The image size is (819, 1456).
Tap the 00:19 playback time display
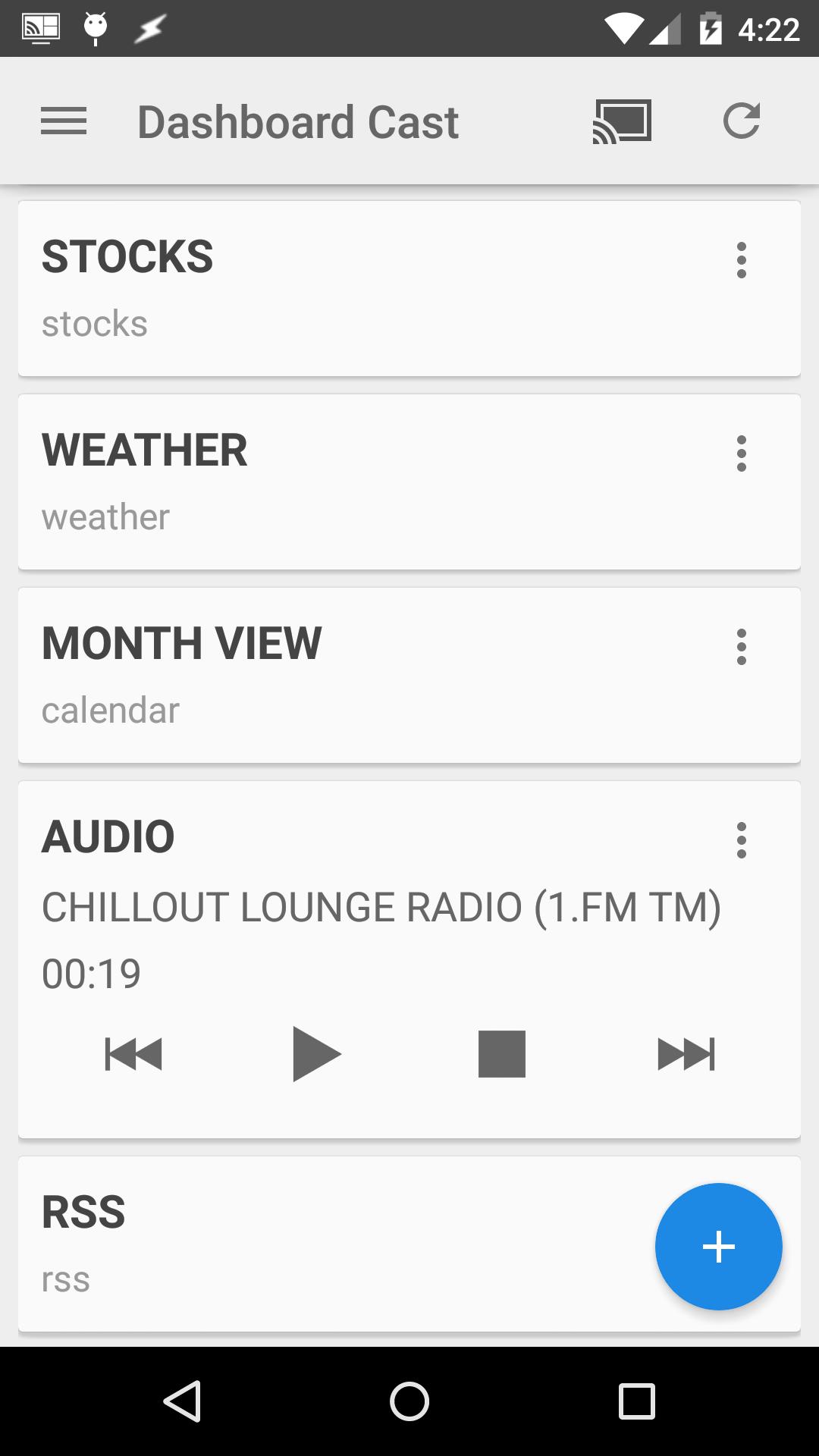[90, 973]
